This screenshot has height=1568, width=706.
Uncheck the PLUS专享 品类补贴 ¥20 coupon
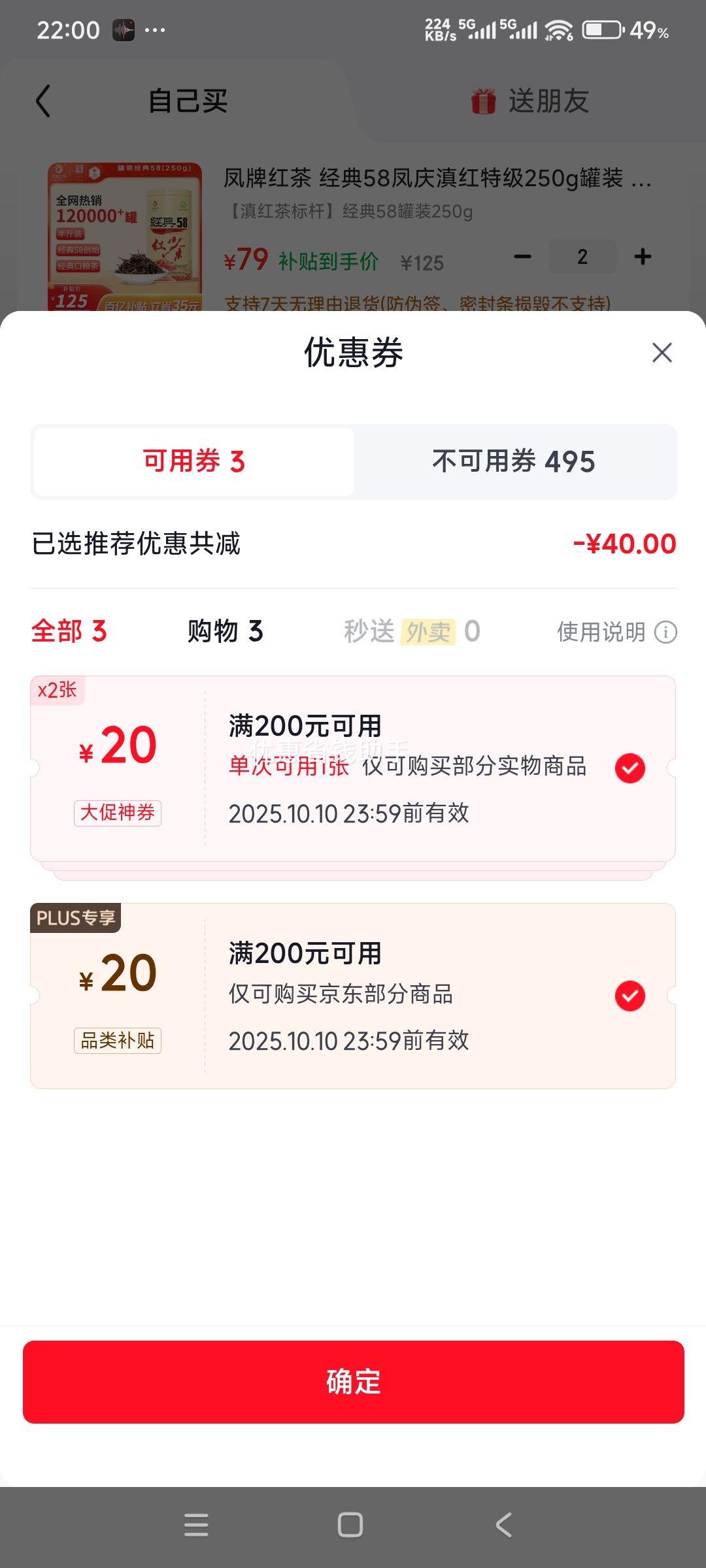point(630,996)
